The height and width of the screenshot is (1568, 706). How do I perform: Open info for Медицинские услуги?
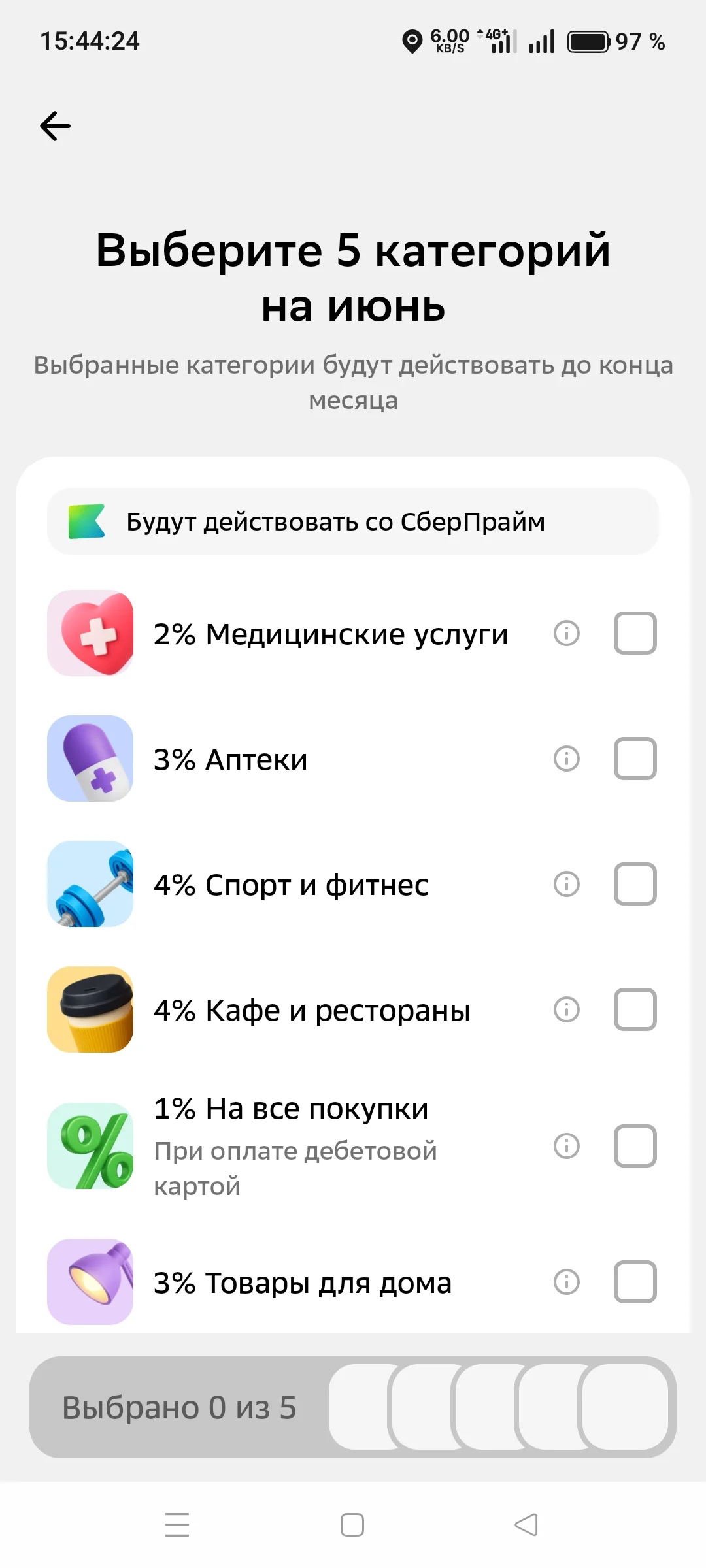click(x=567, y=633)
